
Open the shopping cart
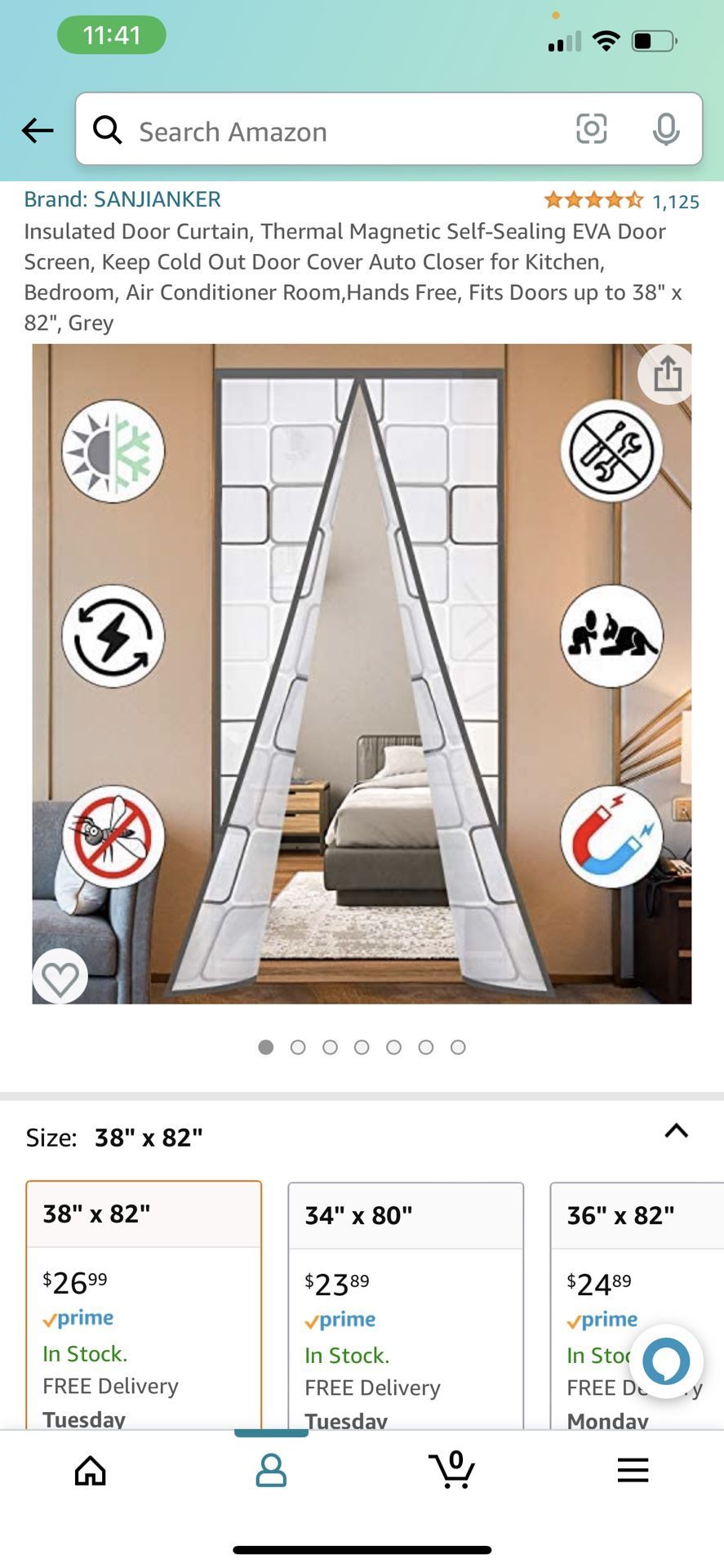point(452,1470)
